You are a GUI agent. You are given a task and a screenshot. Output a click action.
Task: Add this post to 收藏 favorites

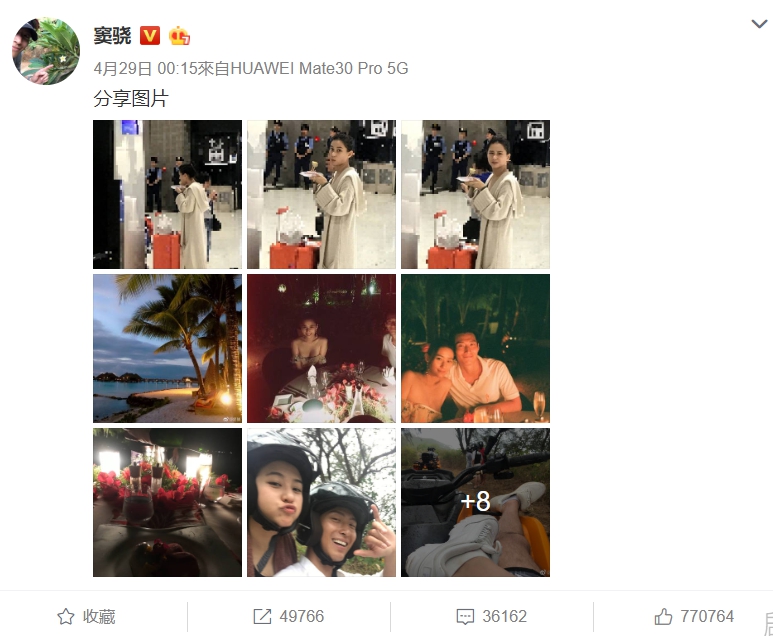86,616
